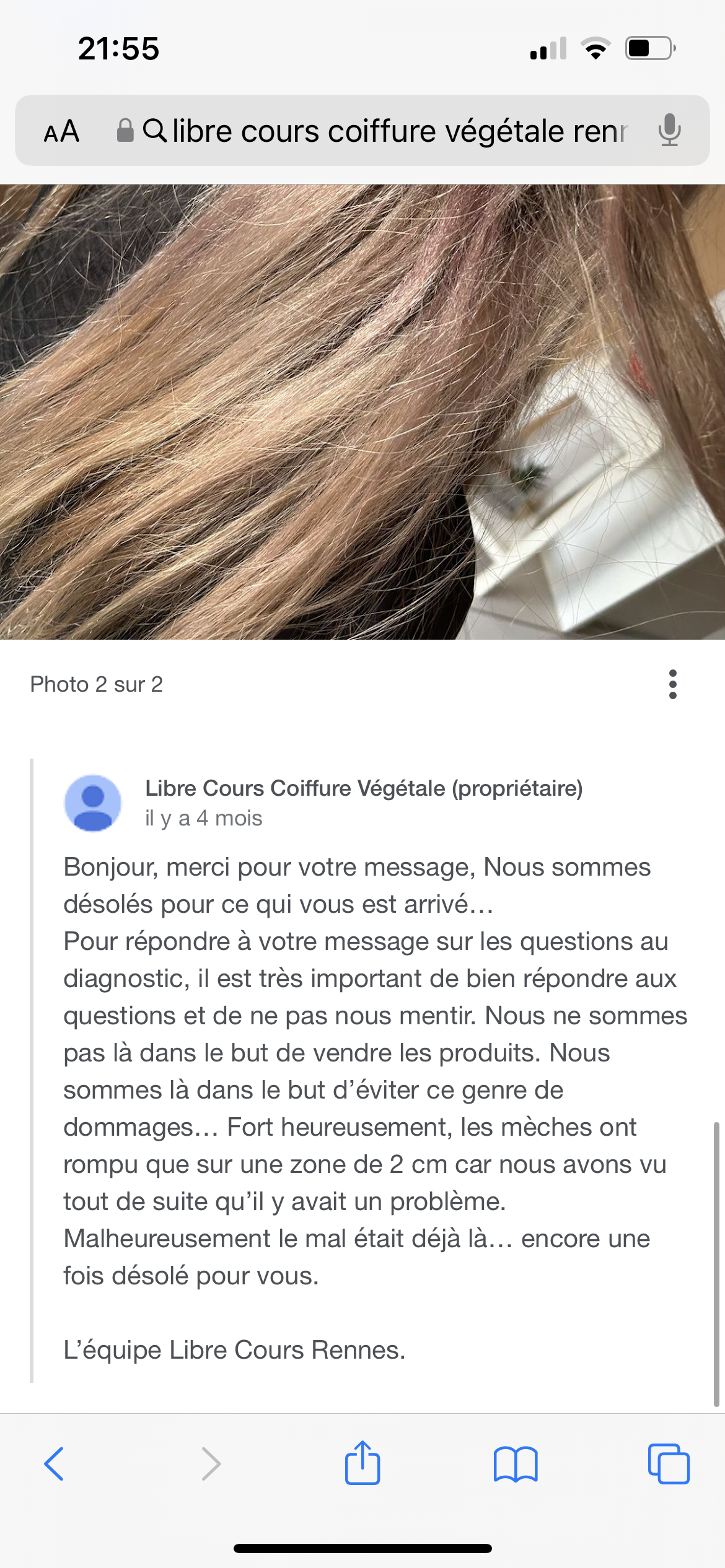
Task: Go back to the previous page
Action: pyautogui.click(x=54, y=1464)
